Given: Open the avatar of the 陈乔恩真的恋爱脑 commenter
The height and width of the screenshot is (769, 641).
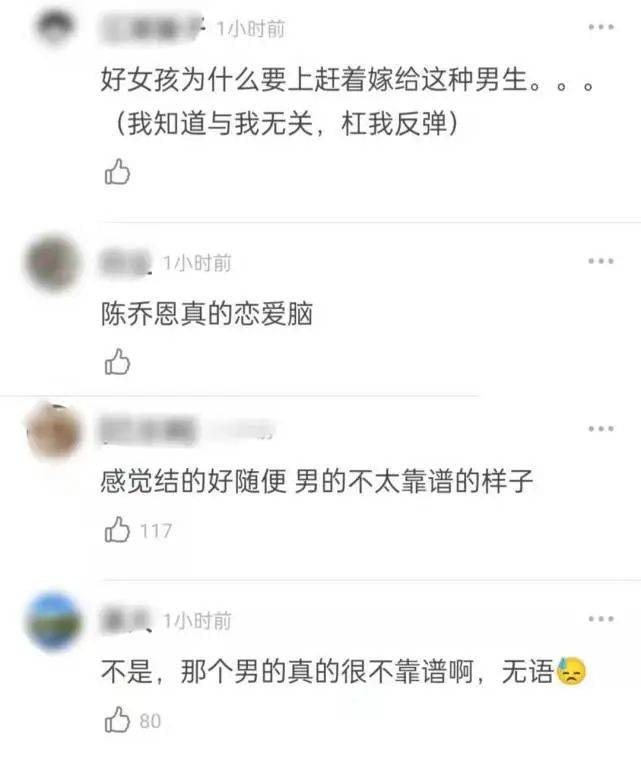Looking at the screenshot, I should 53,263.
